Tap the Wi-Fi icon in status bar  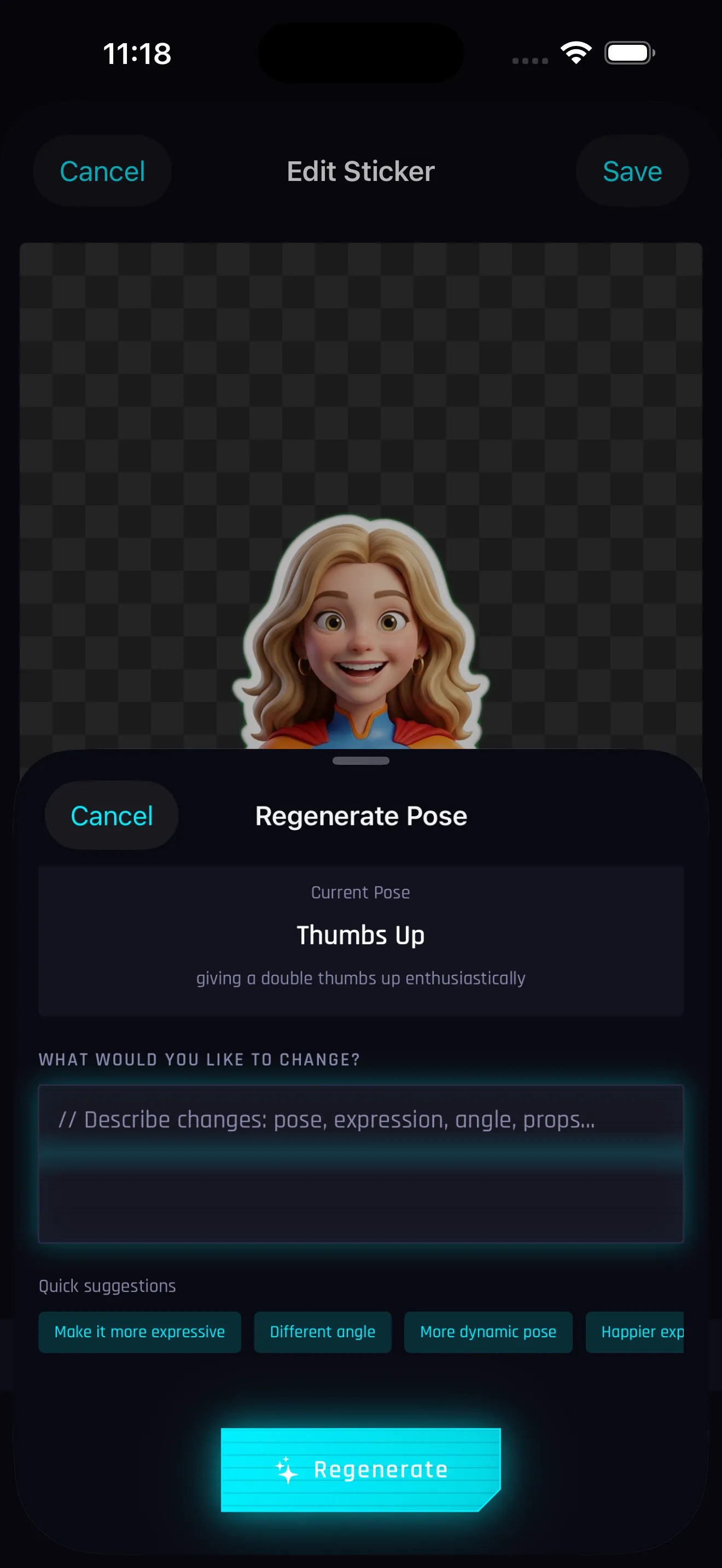click(x=575, y=53)
